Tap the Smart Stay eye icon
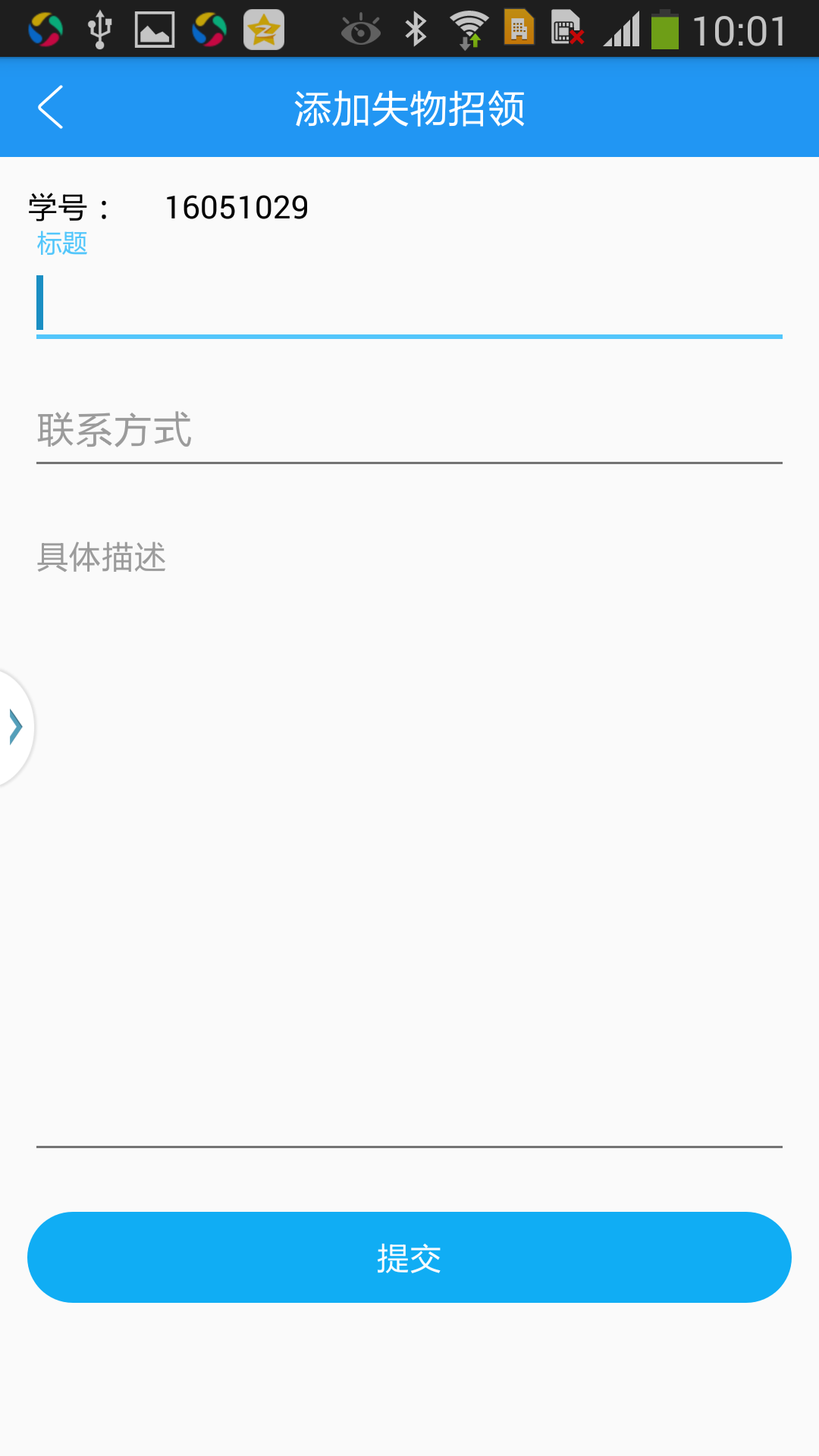 coord(362,27)
